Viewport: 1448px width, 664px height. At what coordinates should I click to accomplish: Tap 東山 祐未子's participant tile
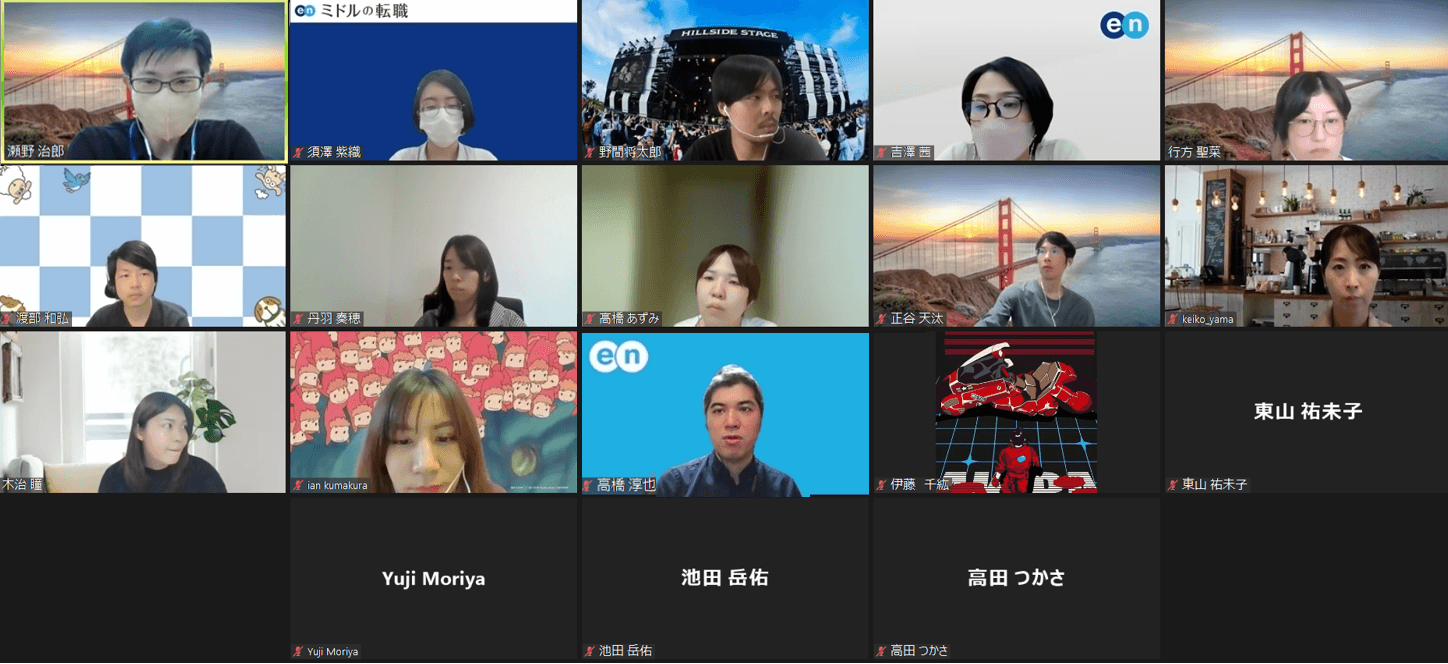click(x=1306, y=412)
